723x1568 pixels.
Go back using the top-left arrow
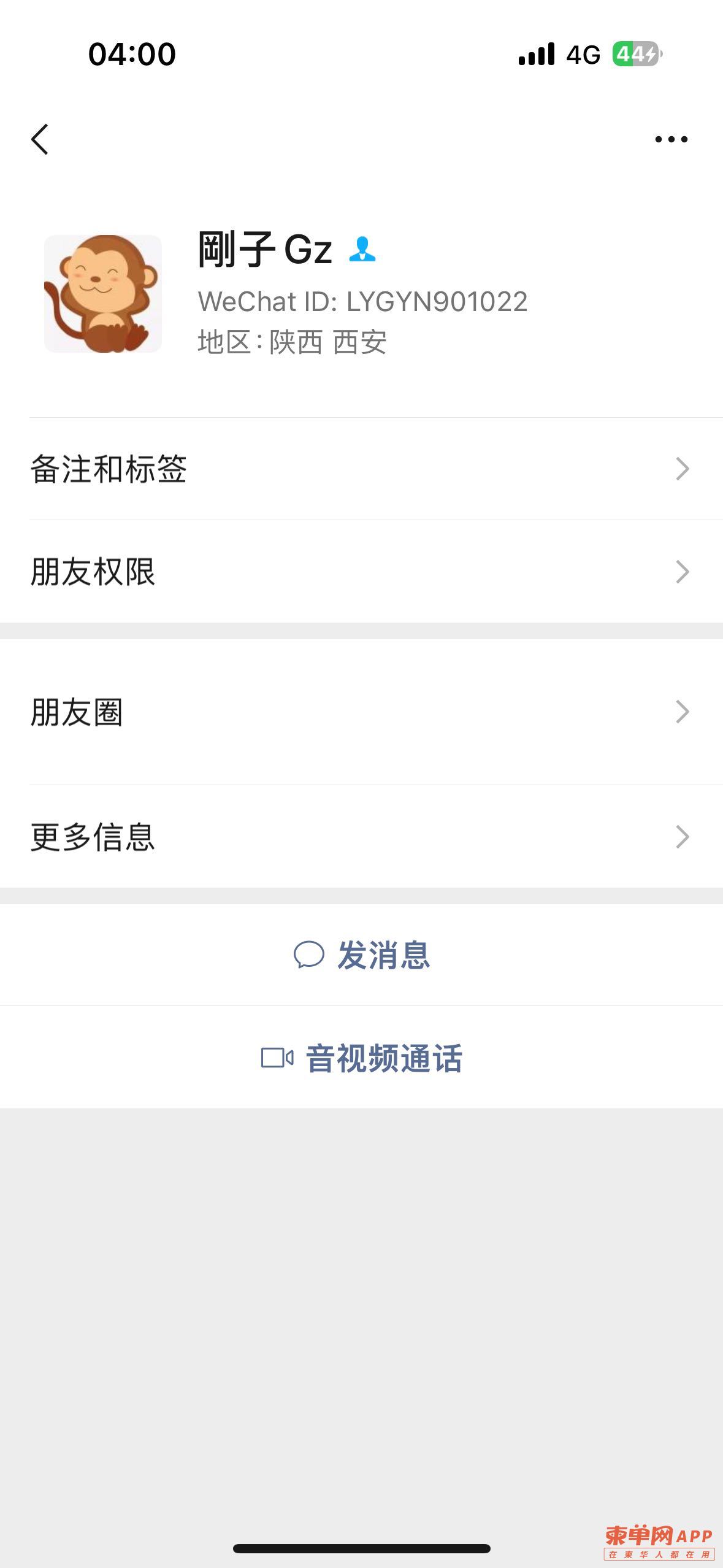(x=40, y=139)
